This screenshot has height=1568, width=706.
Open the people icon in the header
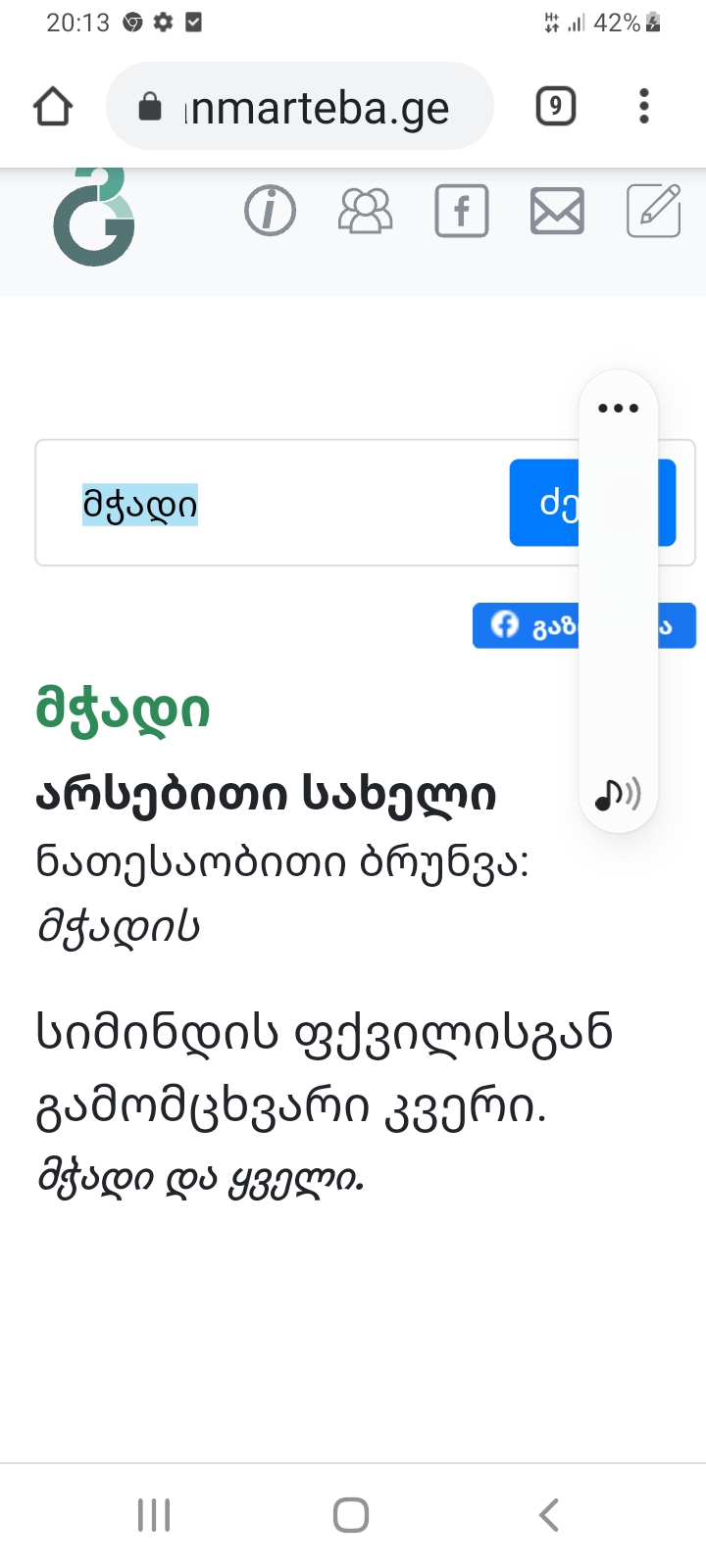point(365,211)
